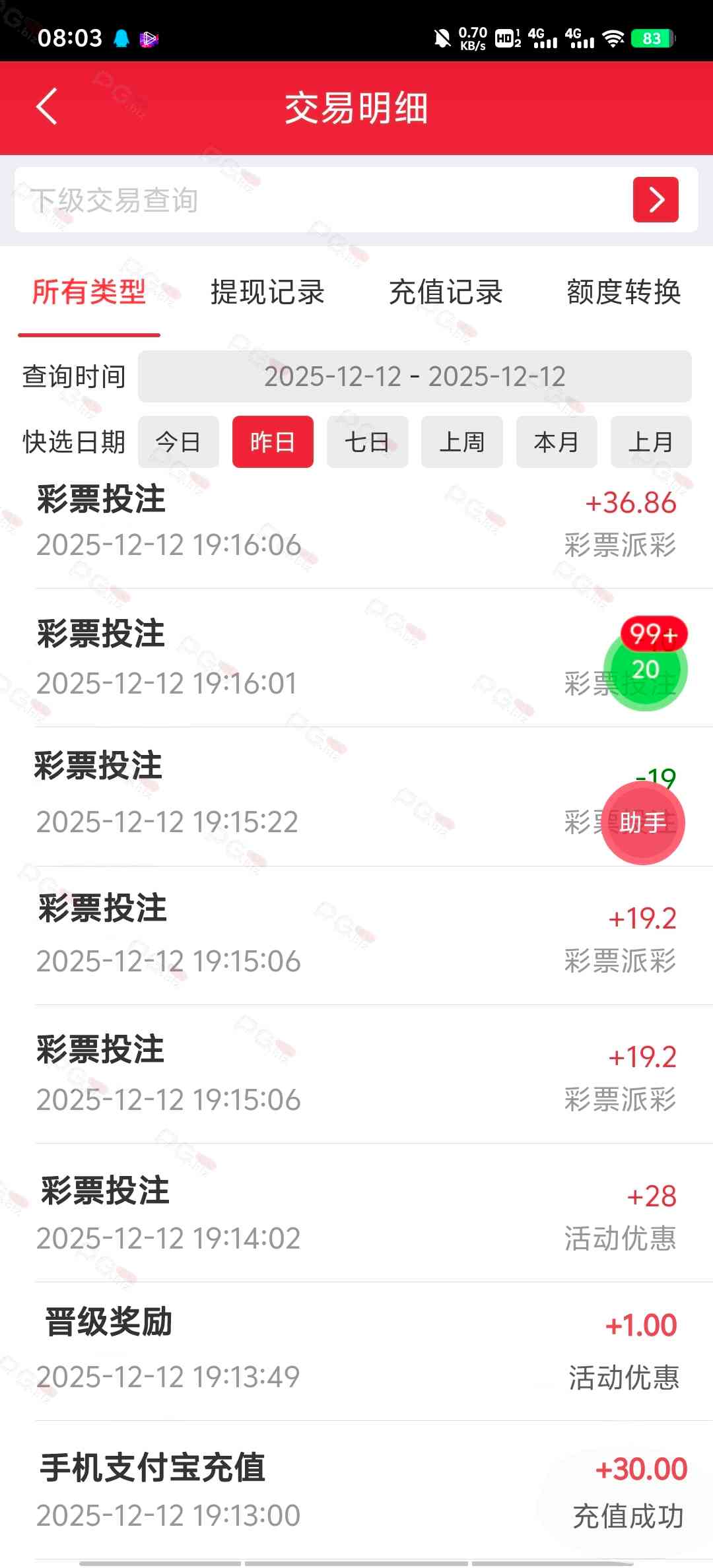Switch to the 提现记录 tab
This screenshot has height=1568, width=713.
click(x=267, y=292)
